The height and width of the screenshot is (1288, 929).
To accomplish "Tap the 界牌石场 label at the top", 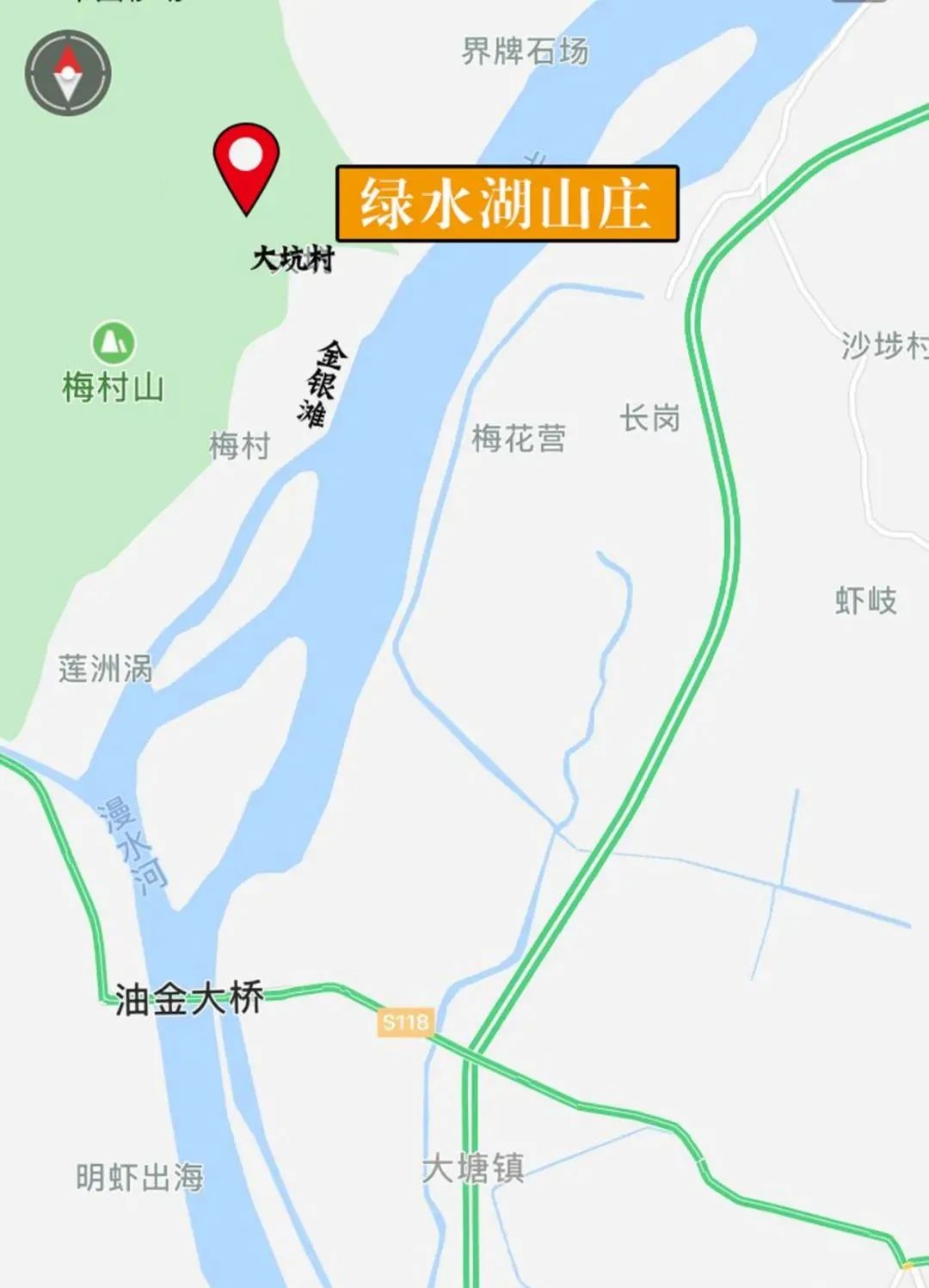I will tap(523, 53).
